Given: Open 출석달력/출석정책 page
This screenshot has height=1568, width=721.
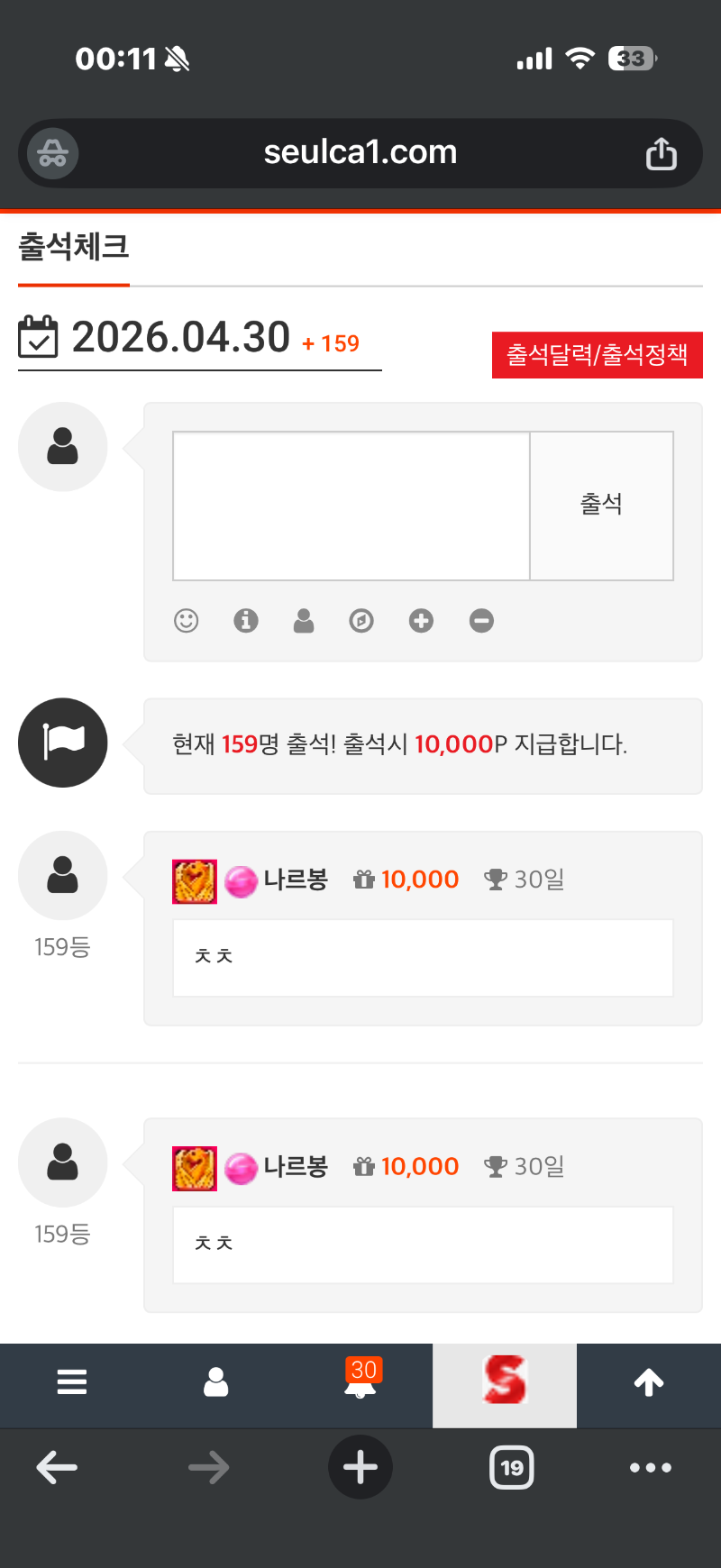Looking at the screenshot, I should click(597, 355).
